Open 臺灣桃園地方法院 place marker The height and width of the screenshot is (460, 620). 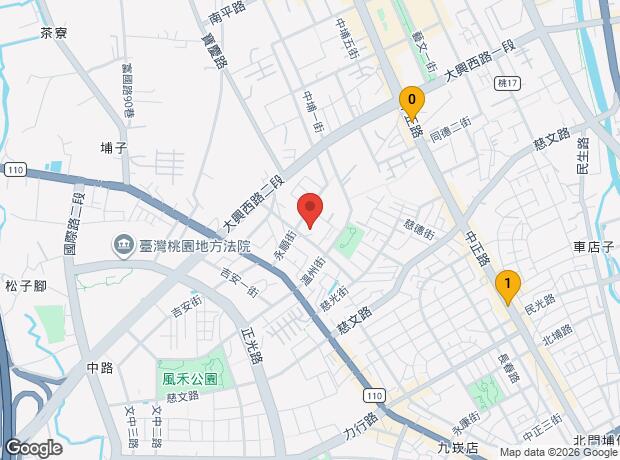click(125, 244)
